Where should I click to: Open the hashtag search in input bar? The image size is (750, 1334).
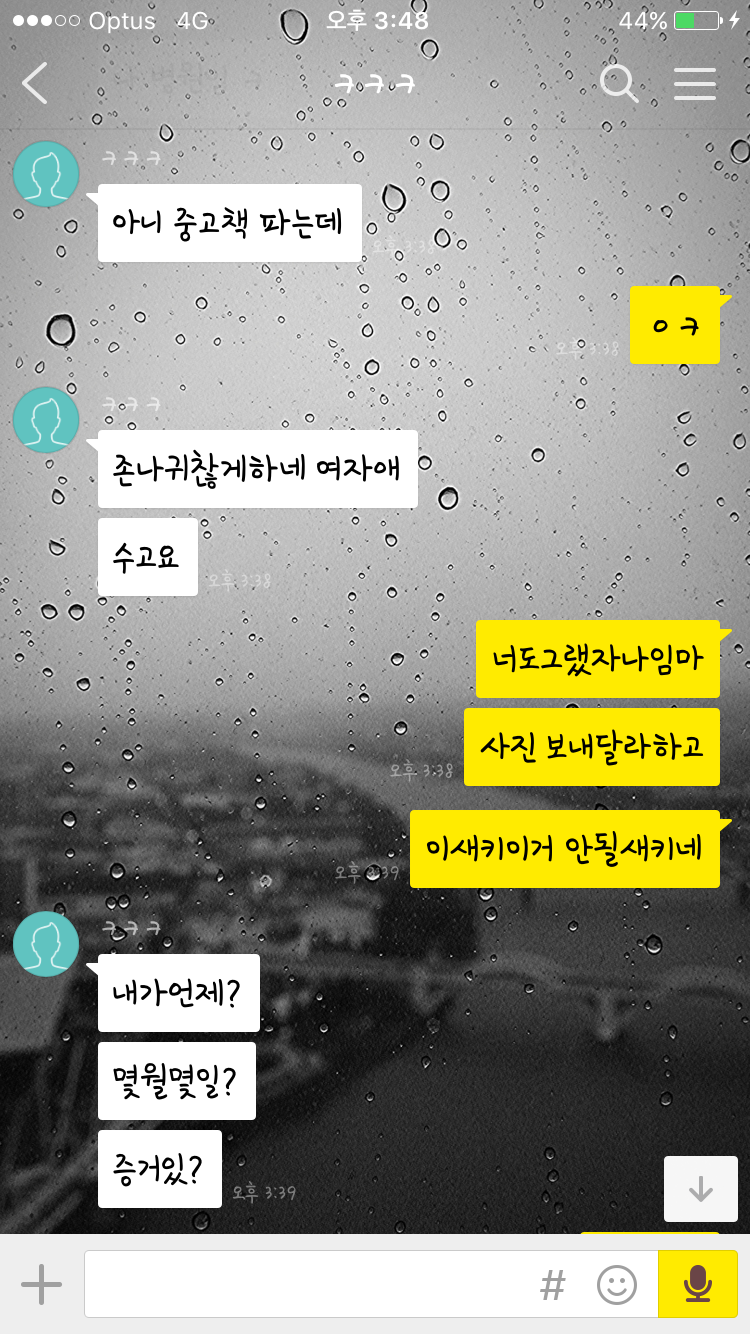[x=553, y=1285]
